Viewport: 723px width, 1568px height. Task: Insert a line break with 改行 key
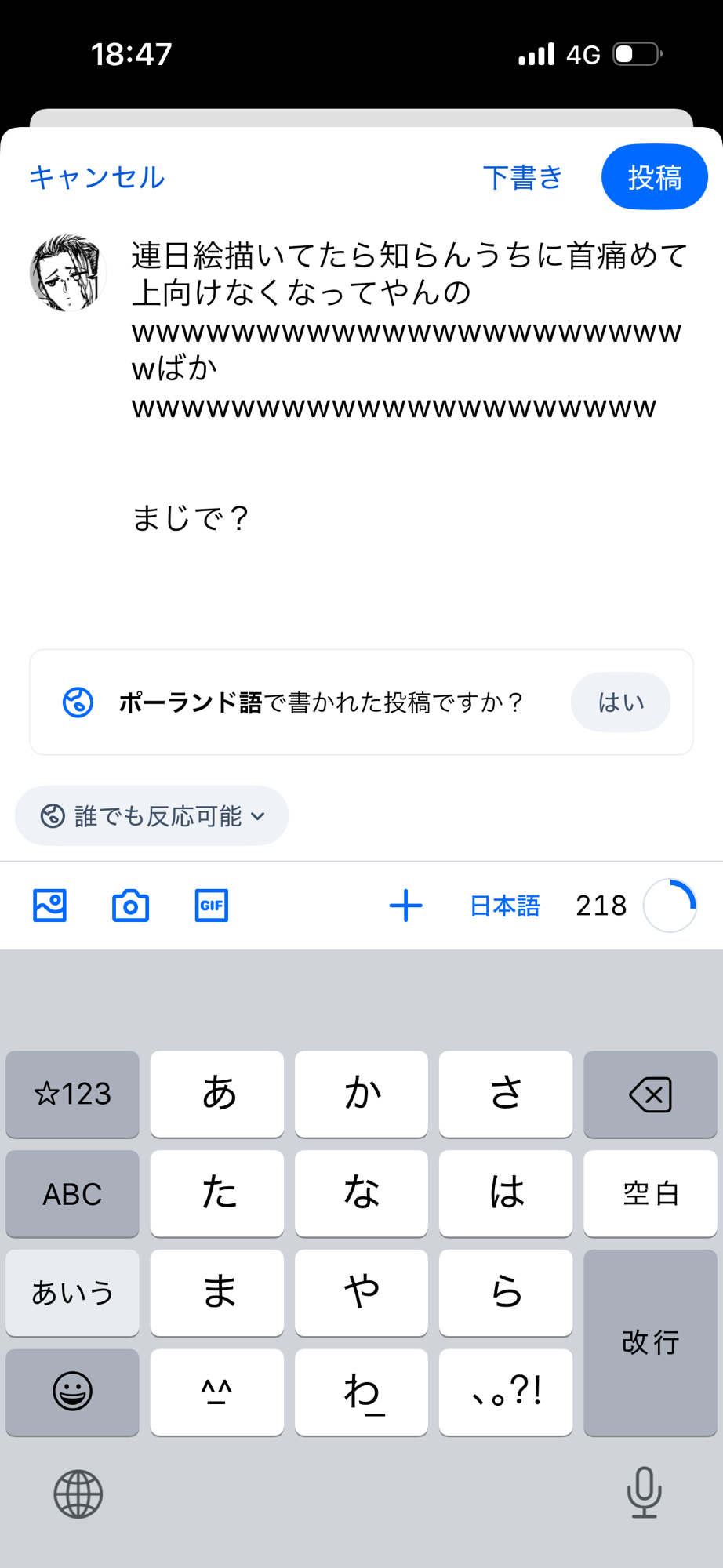click(x=650, y=1342)
